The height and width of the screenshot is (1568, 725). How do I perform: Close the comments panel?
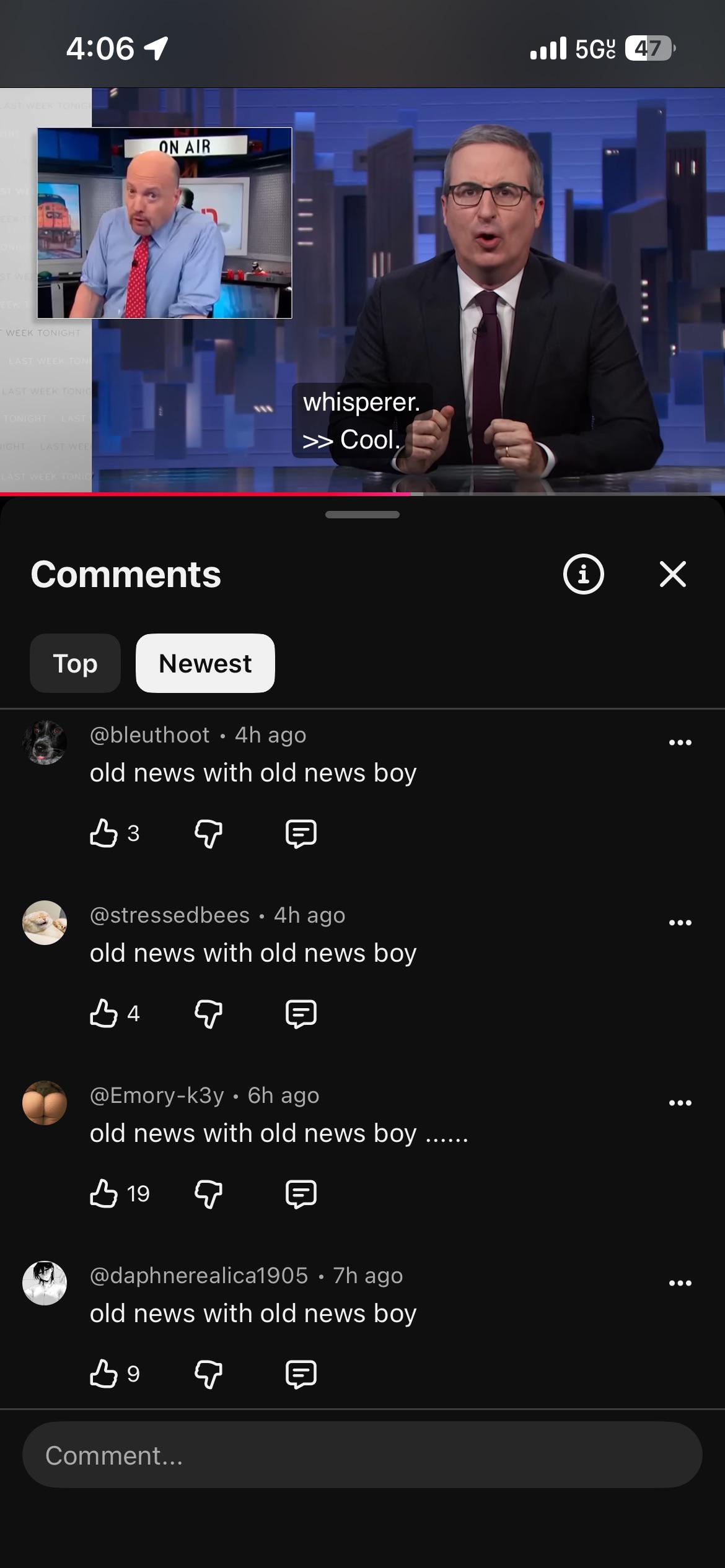tap(672, 574)
